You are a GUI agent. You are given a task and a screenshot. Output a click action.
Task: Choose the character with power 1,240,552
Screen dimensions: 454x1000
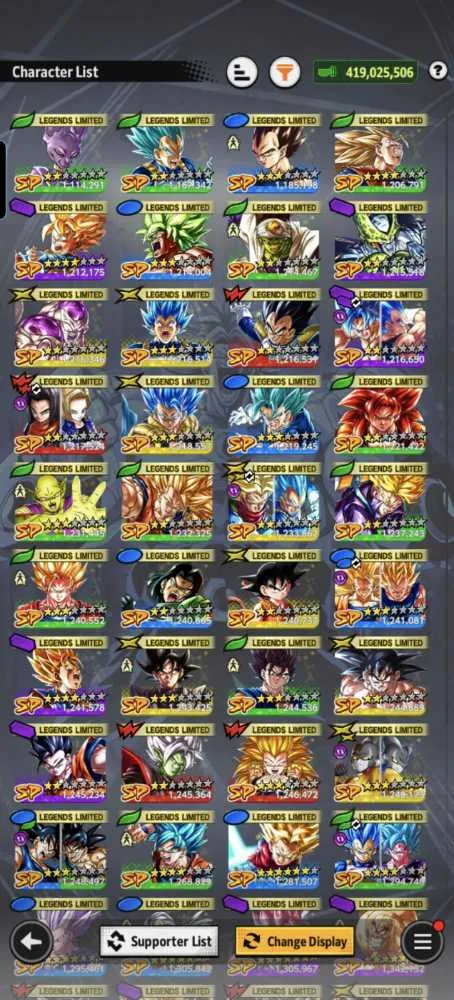click(x=60, y=589)
